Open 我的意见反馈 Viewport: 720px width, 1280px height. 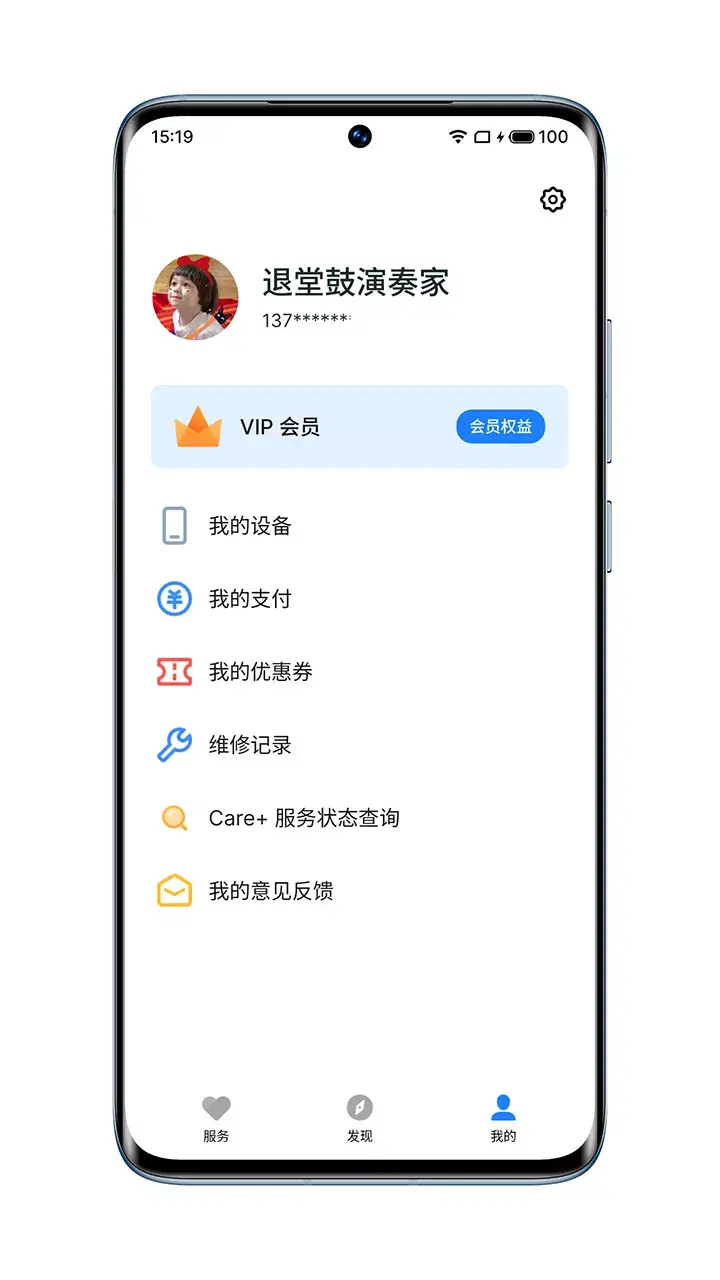[360, 891]
